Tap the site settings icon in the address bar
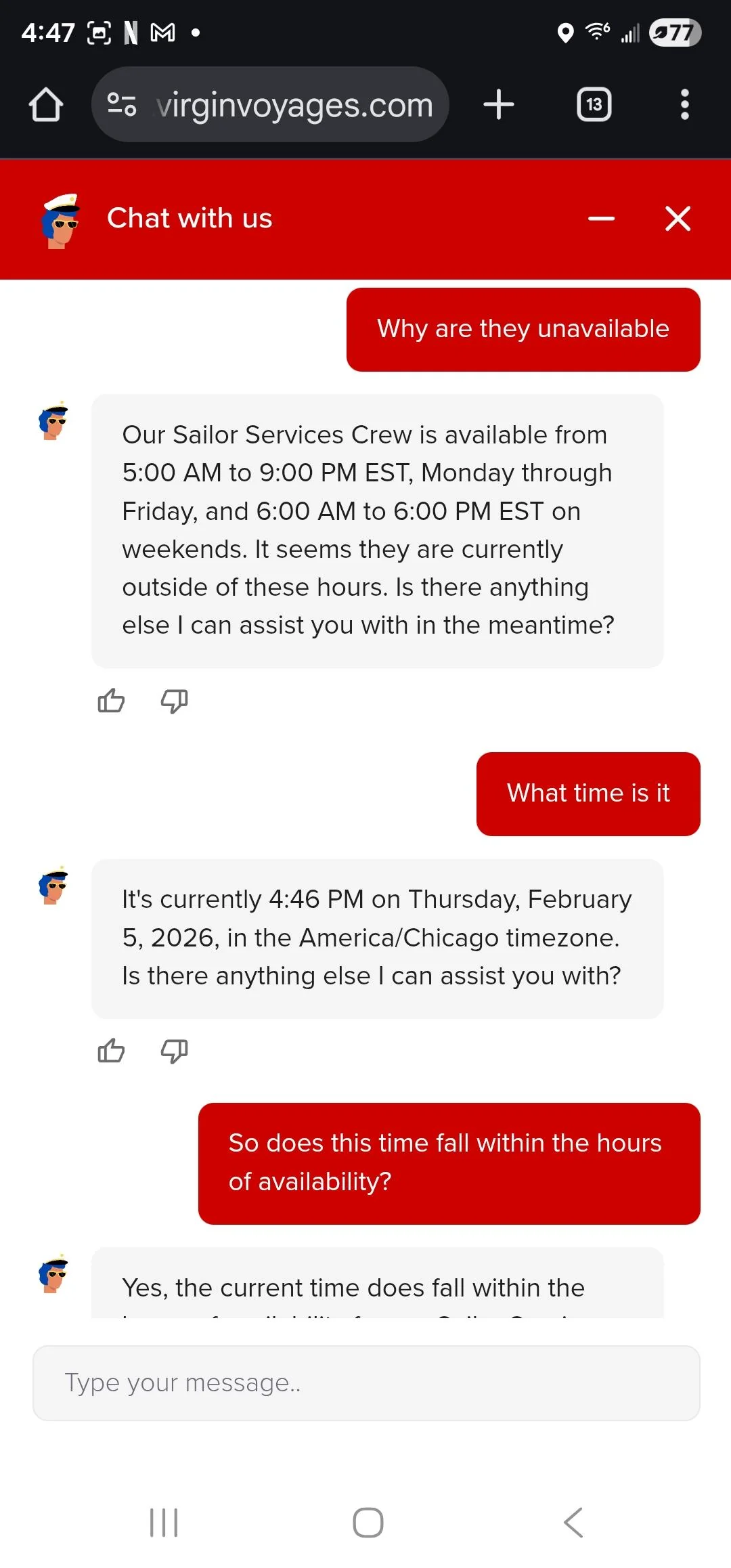This screenshot has width=731, height=1568. pos(123,105)
